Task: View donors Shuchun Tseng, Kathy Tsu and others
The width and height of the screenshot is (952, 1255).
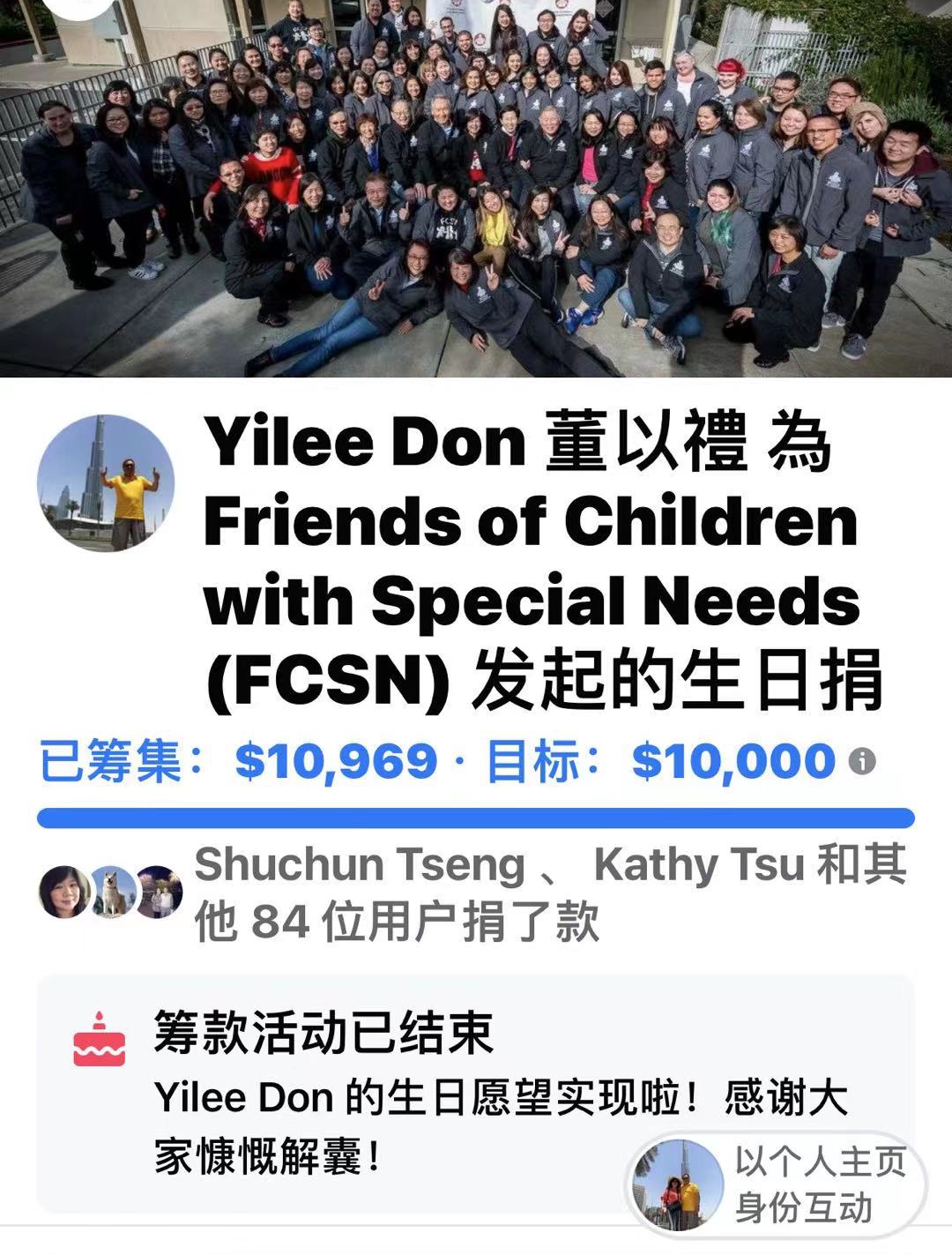Action: coord(548,893)
